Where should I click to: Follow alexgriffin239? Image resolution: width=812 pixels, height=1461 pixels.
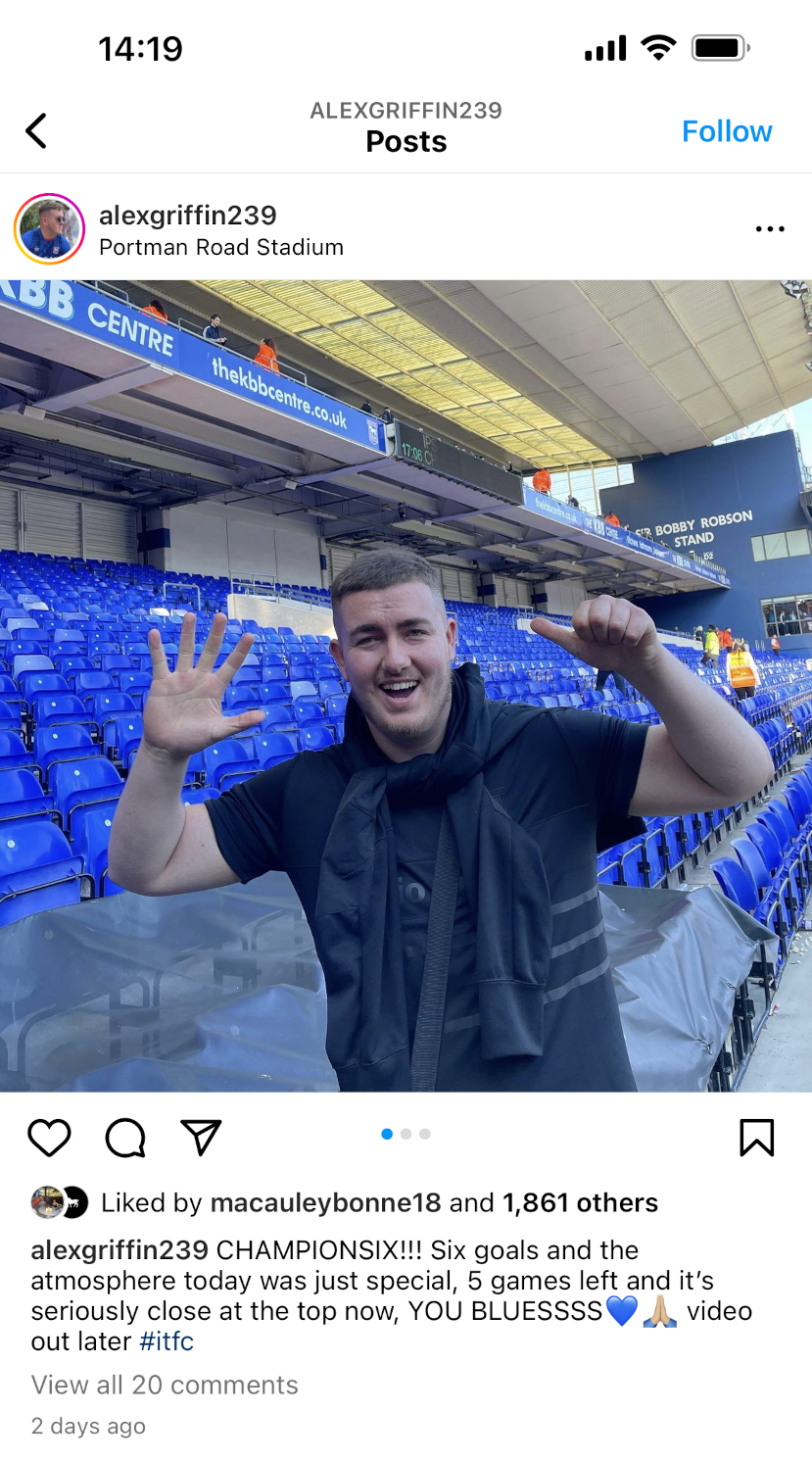pyautogui.click(x=726, y=131)
